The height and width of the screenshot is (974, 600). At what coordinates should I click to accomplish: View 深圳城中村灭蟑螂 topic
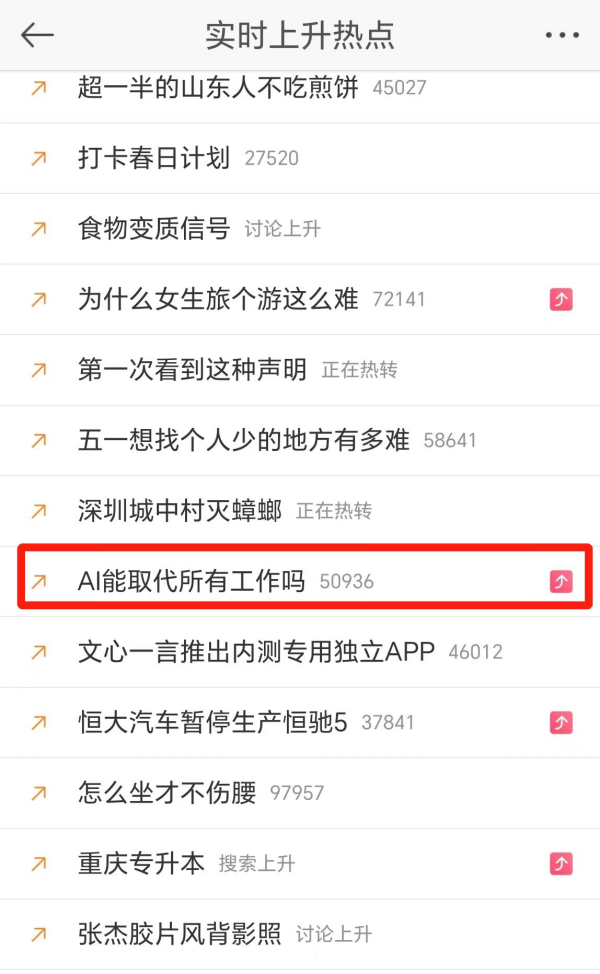[x=180, y=511]
